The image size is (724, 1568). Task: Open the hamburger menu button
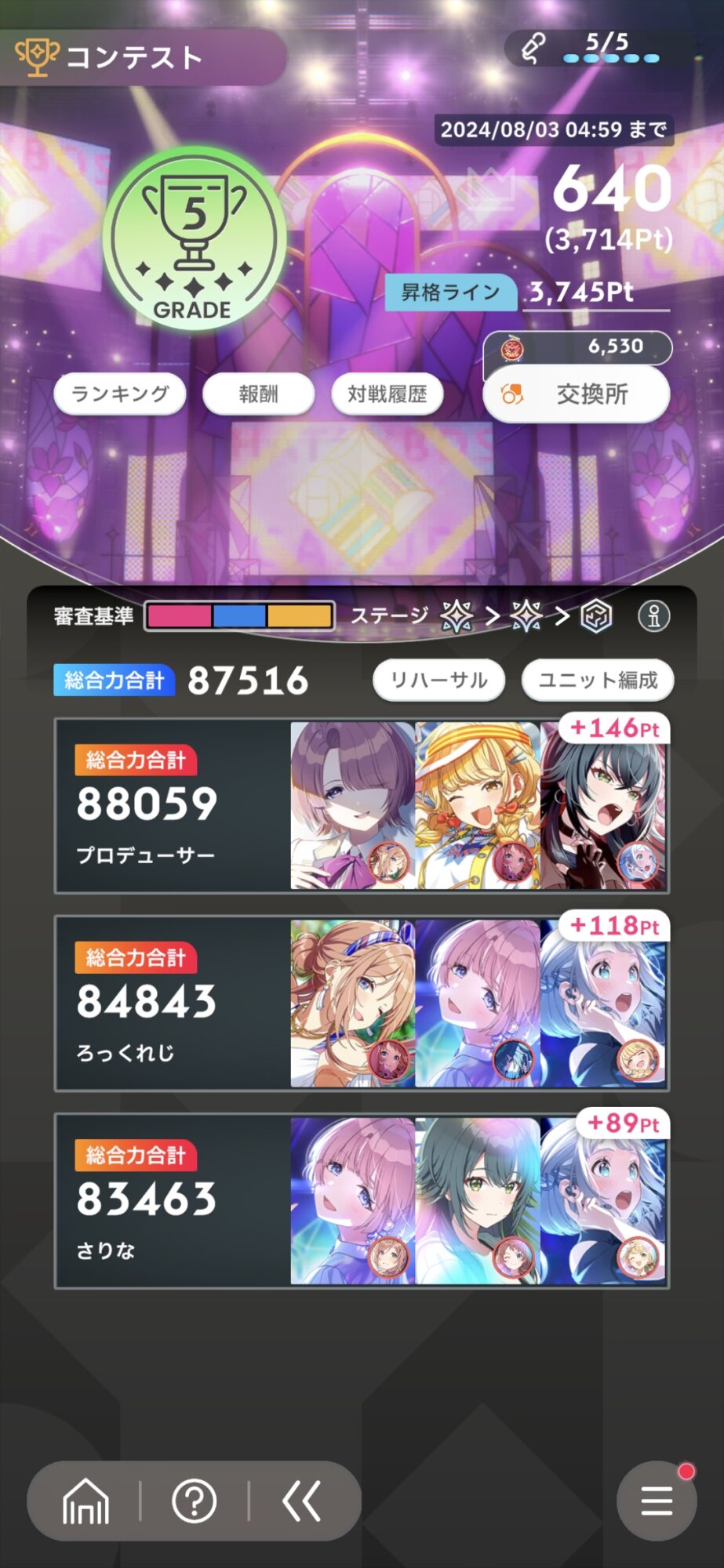(657, 1501)
